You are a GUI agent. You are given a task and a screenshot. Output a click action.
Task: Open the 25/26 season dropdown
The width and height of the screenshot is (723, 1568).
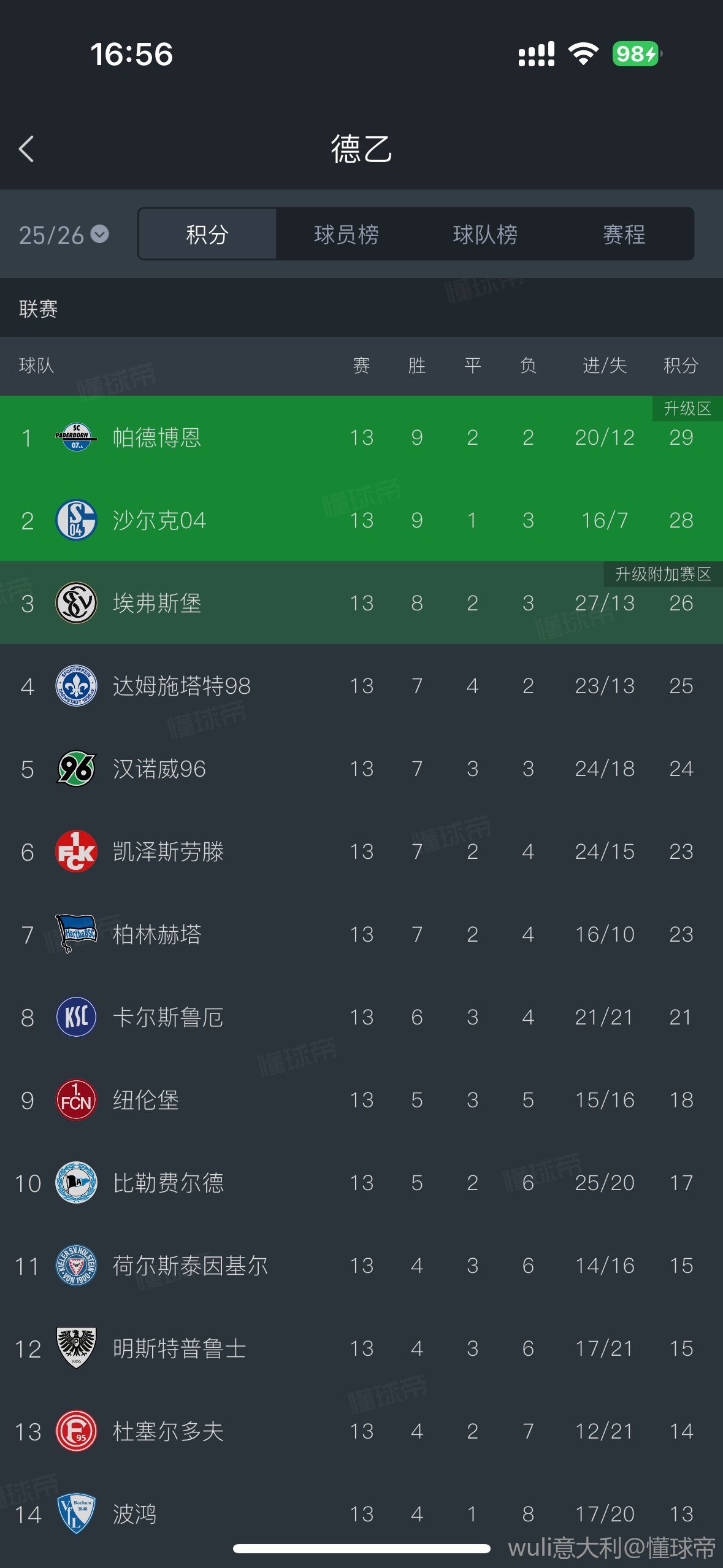64,235
